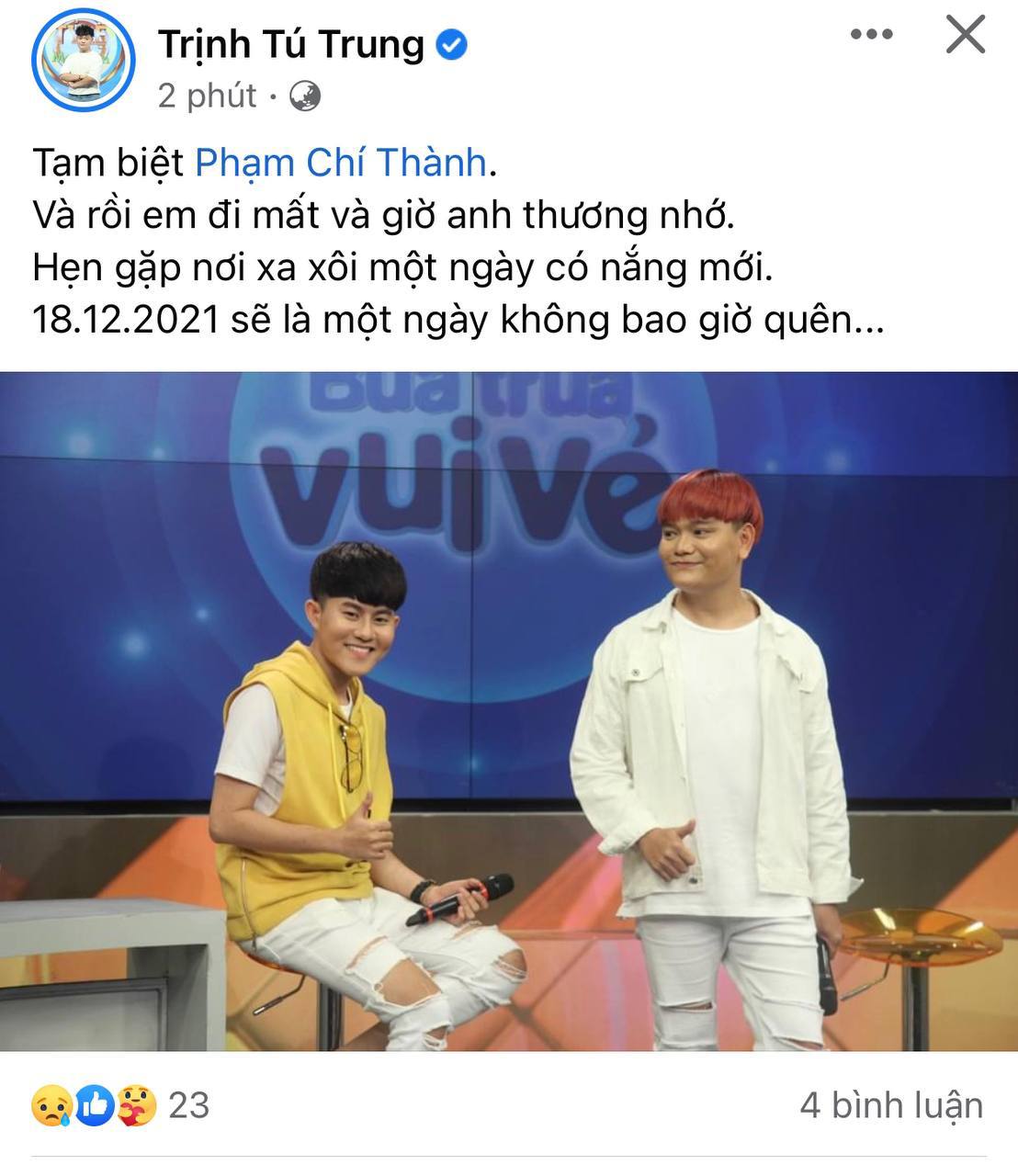
Task: Click the X to close the post
Action: coord(966,35)
